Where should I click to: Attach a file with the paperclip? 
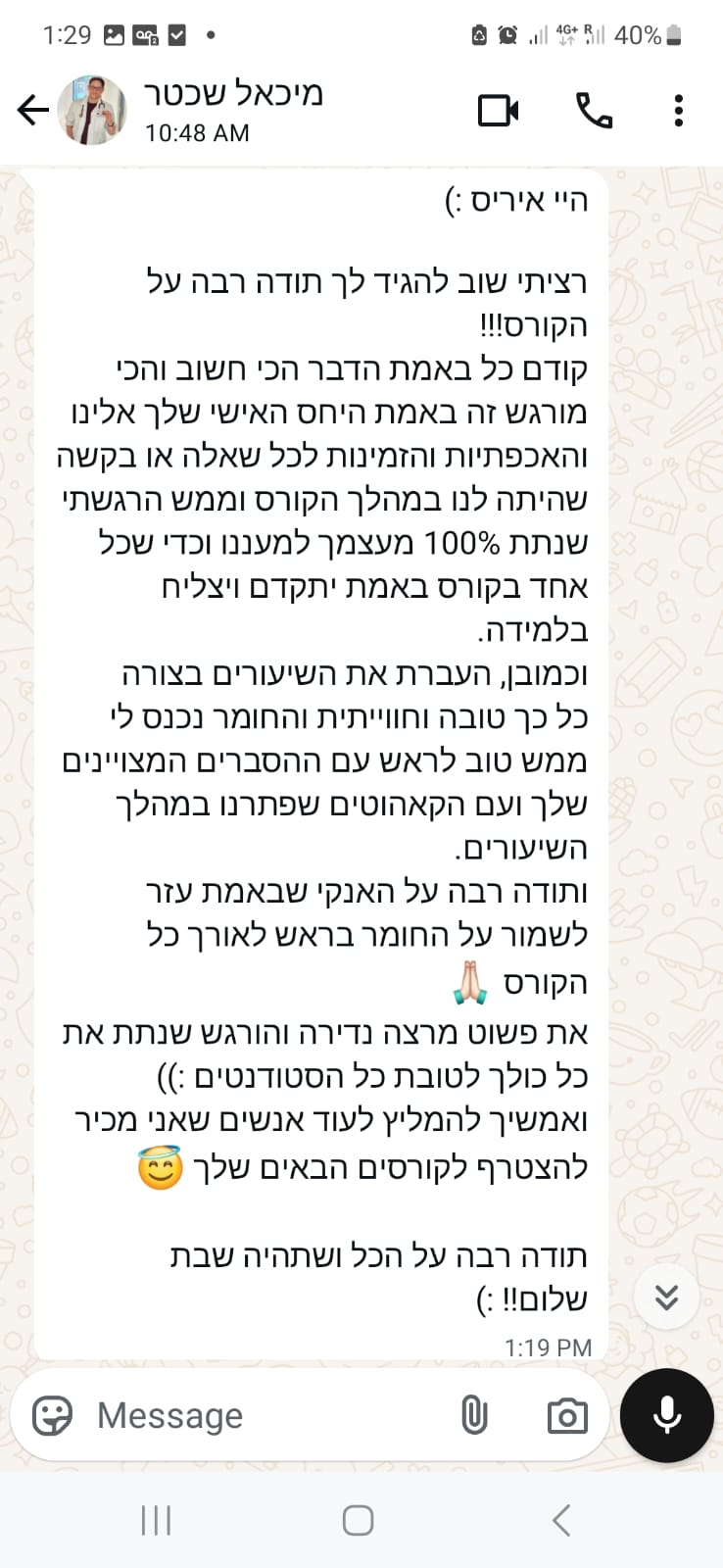[x=474, y=1416]
